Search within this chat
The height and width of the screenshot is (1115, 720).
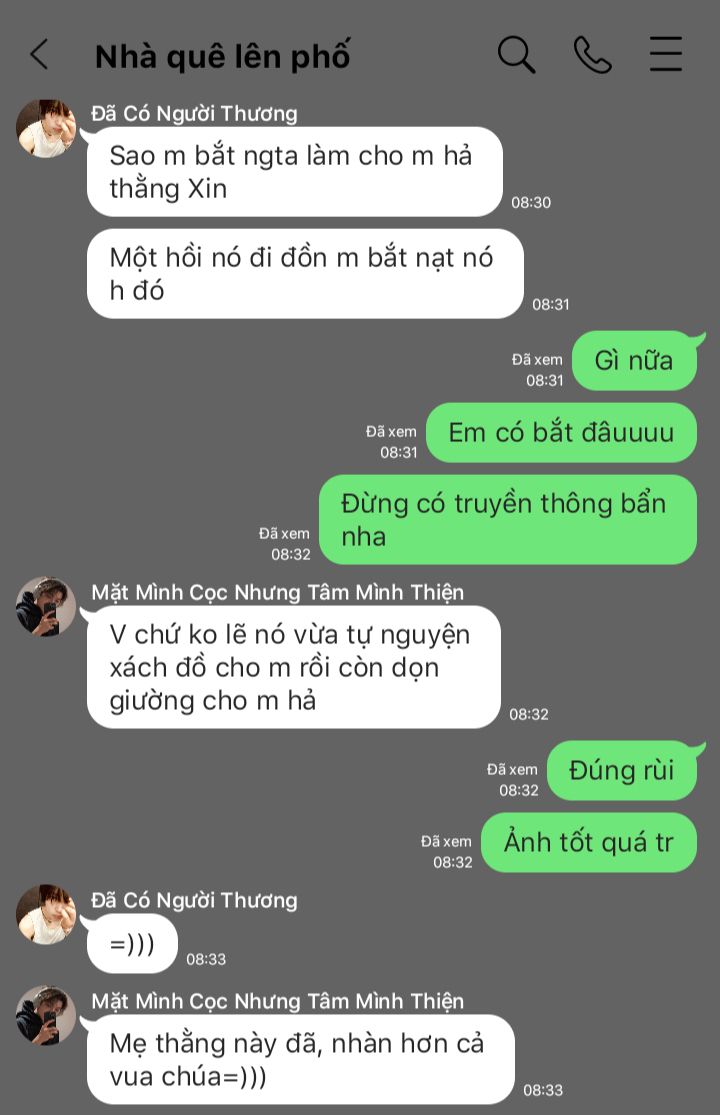point(516,55)
